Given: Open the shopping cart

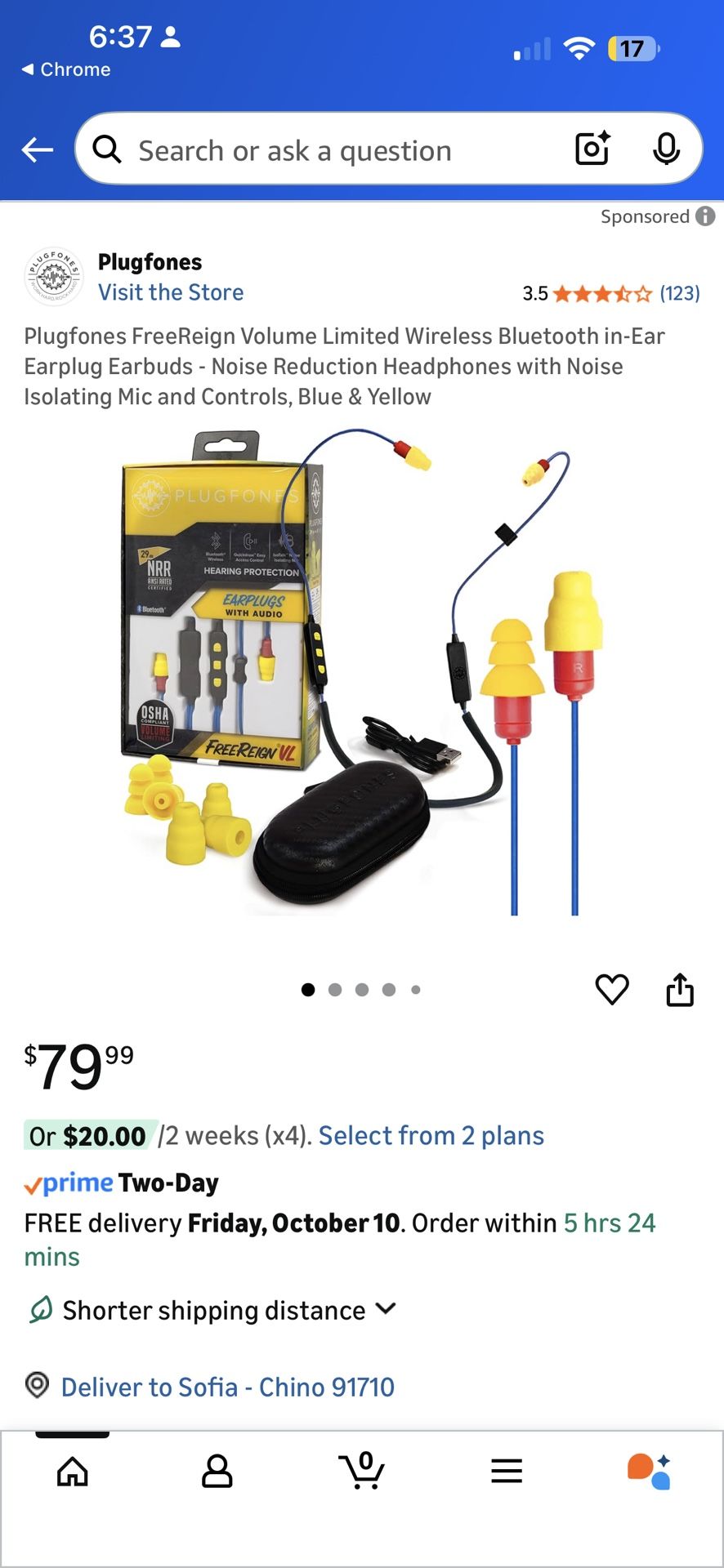Looking at the screenshot, I should [x=362, y=1472].
